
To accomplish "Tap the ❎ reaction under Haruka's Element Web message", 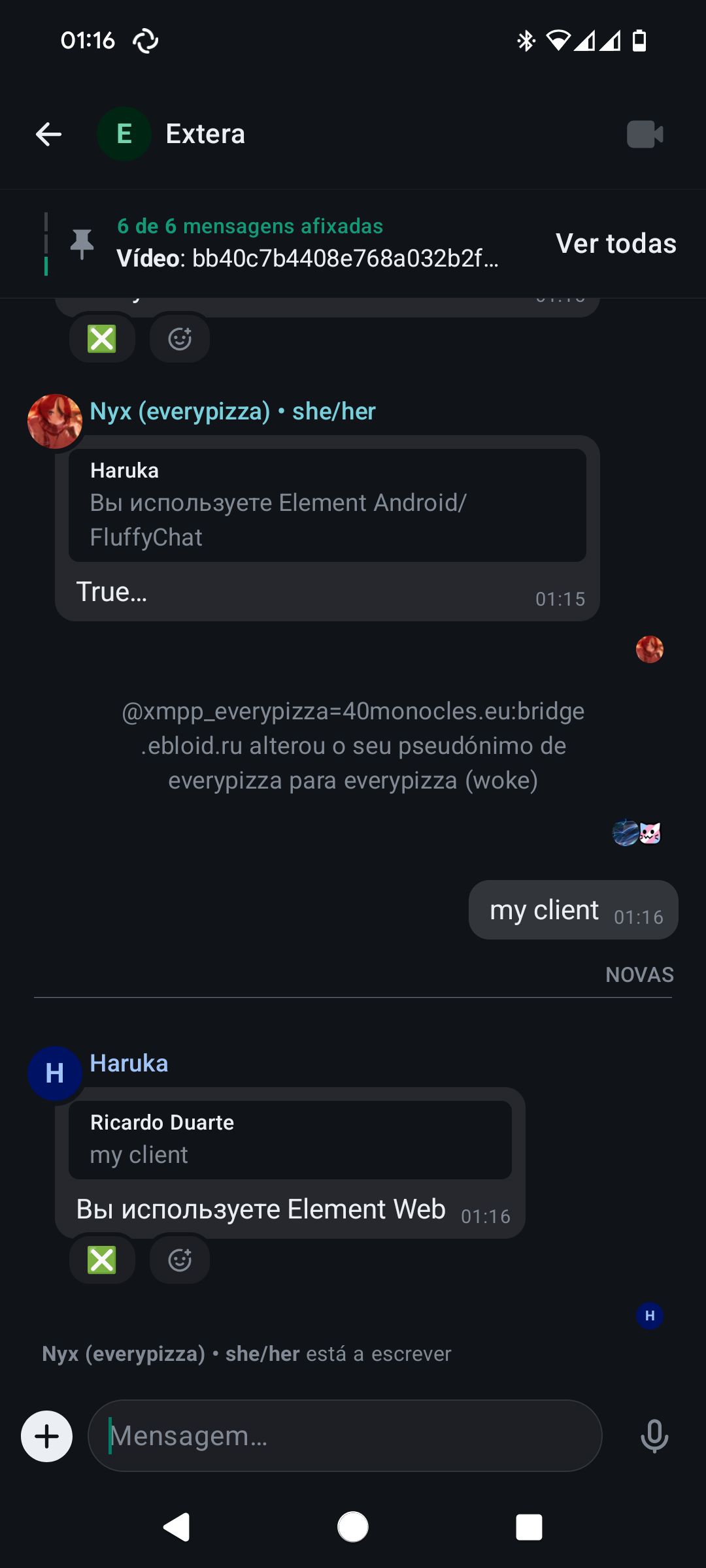I will 102,1260.
